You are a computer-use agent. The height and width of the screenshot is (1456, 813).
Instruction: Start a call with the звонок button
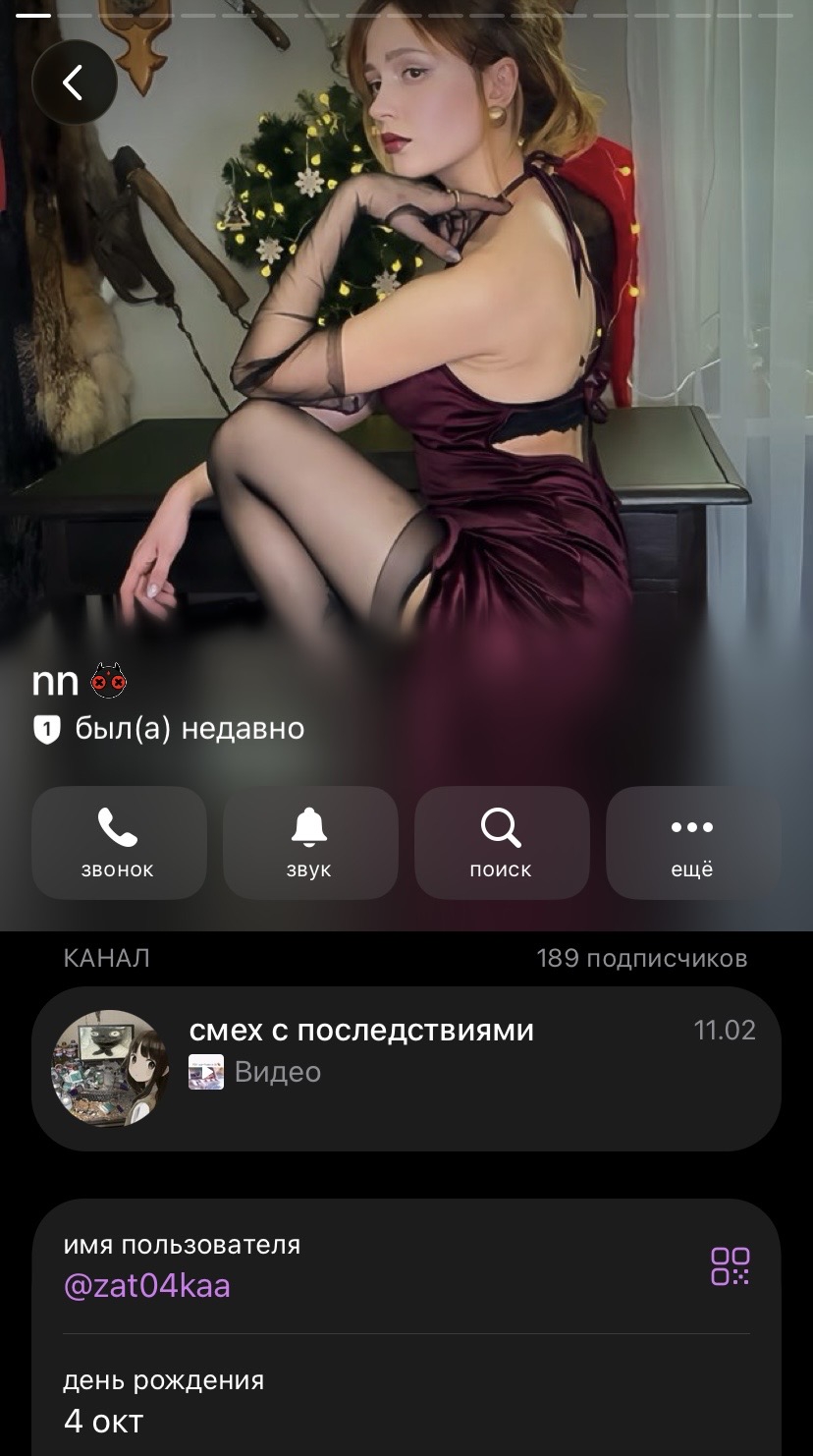119,843
